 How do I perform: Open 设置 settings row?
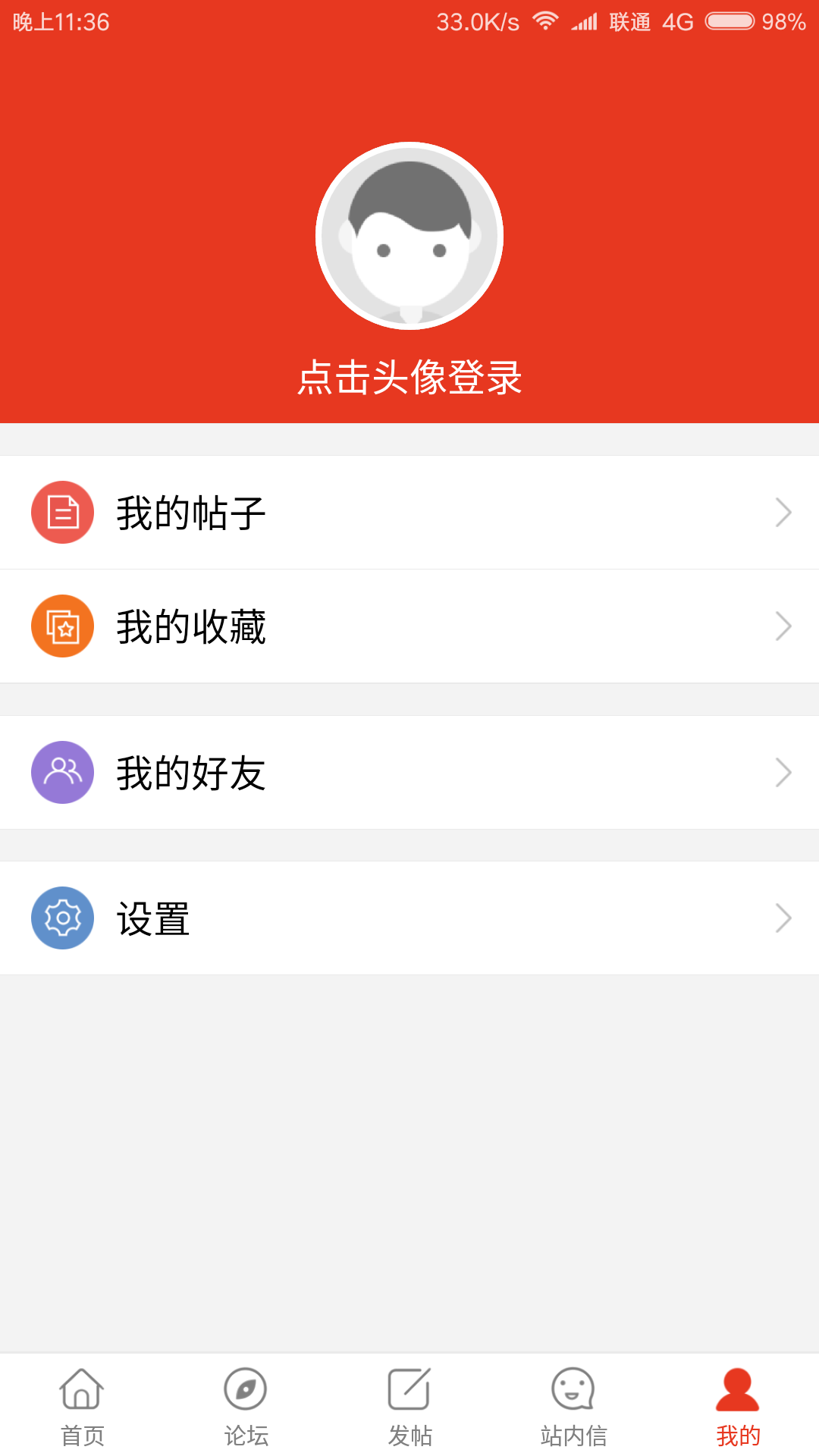point(409,918)
